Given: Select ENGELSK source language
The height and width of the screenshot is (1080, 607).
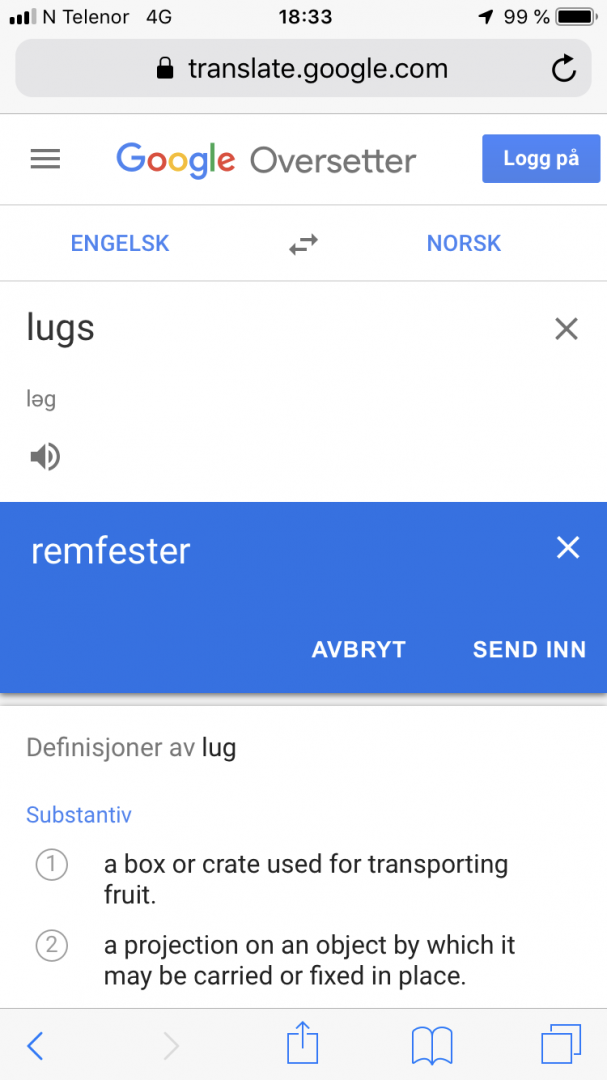Looking at the screenshot, I should coord(120,243).
